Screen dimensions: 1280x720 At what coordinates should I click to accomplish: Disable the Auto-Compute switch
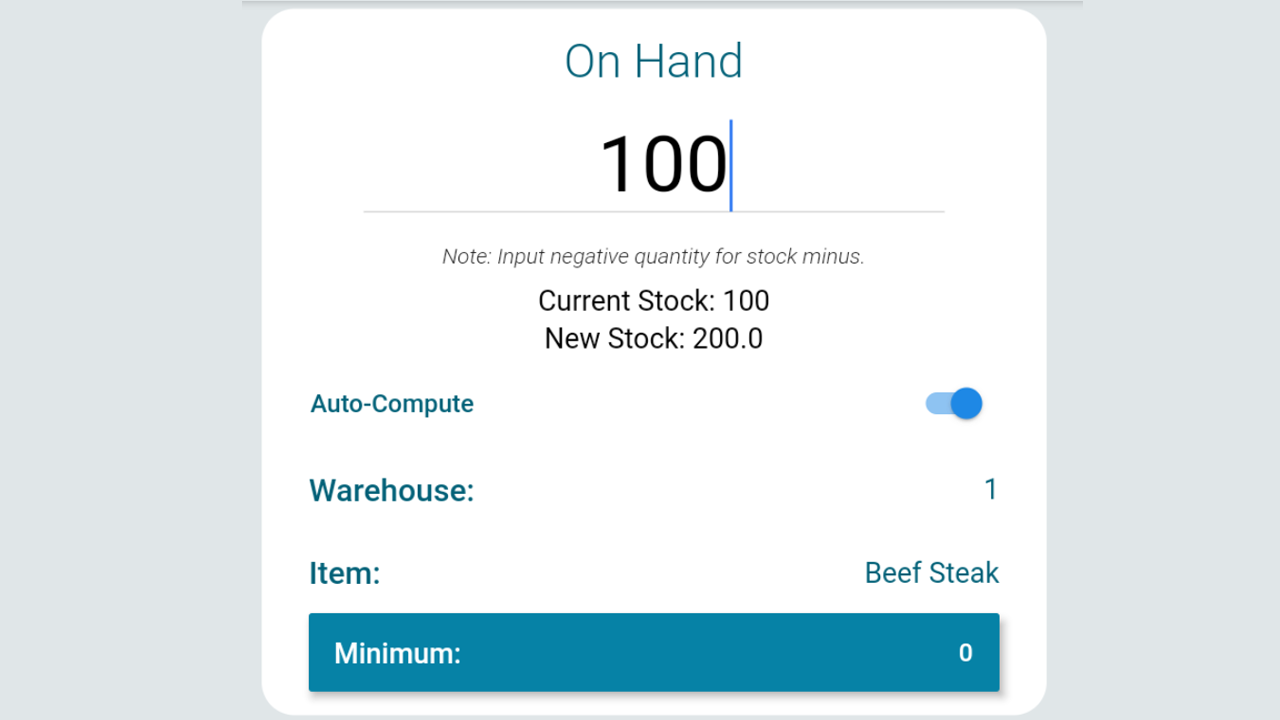[954, 404]
